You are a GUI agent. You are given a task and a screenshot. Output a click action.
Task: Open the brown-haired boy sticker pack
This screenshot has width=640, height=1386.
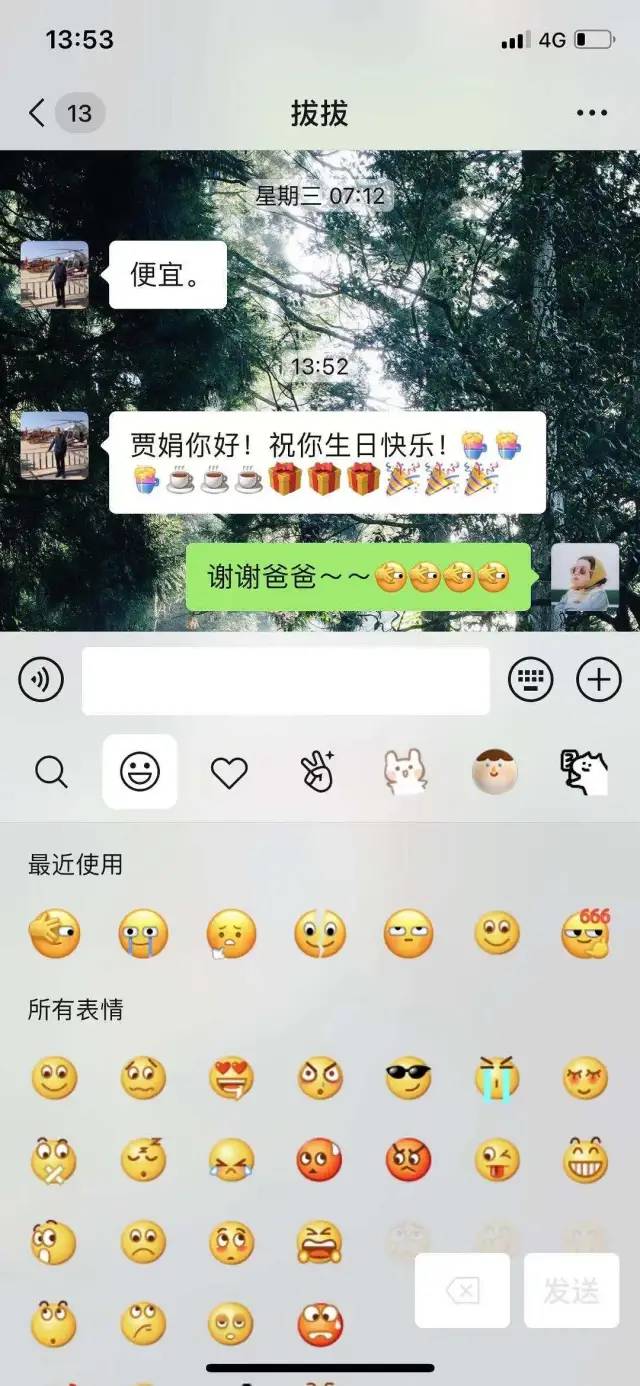(495, 772)
